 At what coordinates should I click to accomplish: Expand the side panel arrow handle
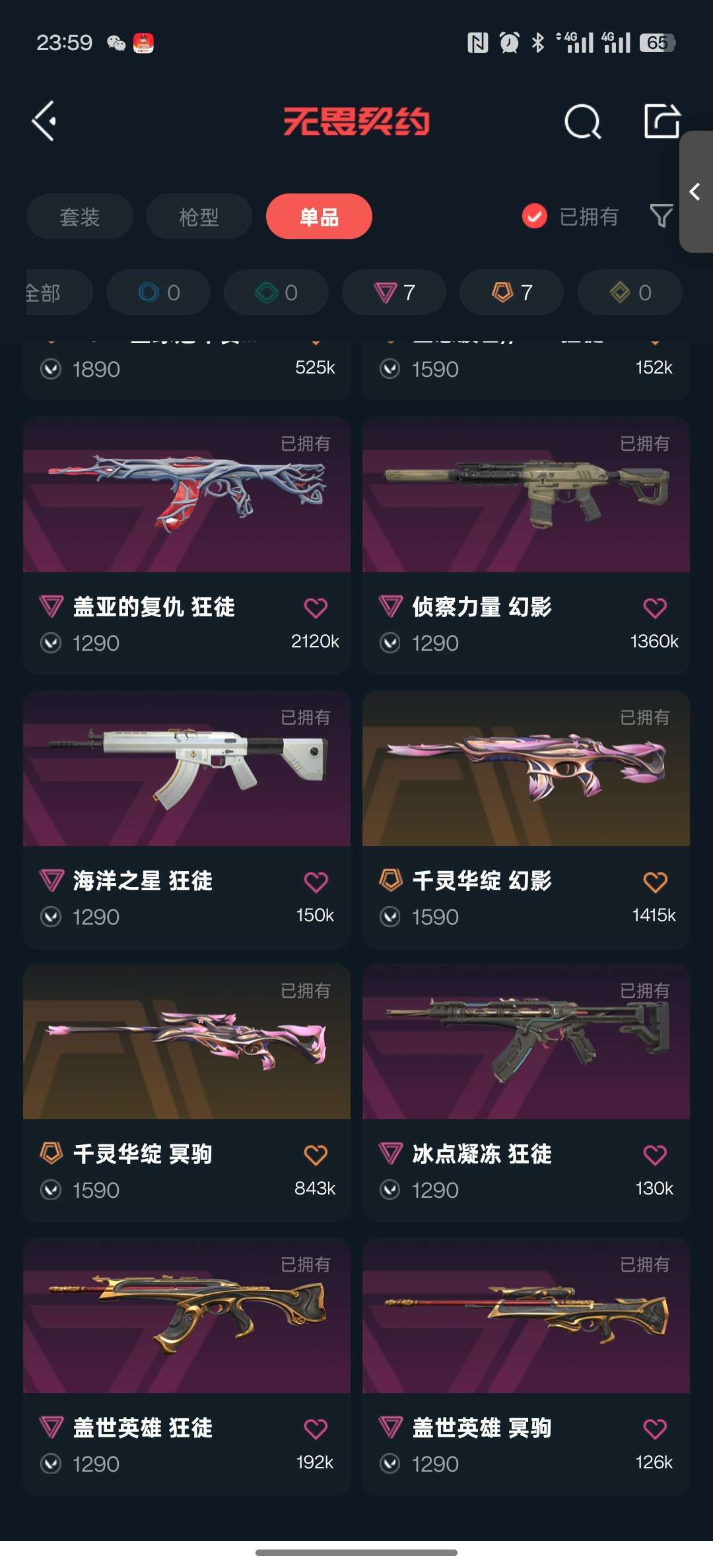[x=696, y=191]
